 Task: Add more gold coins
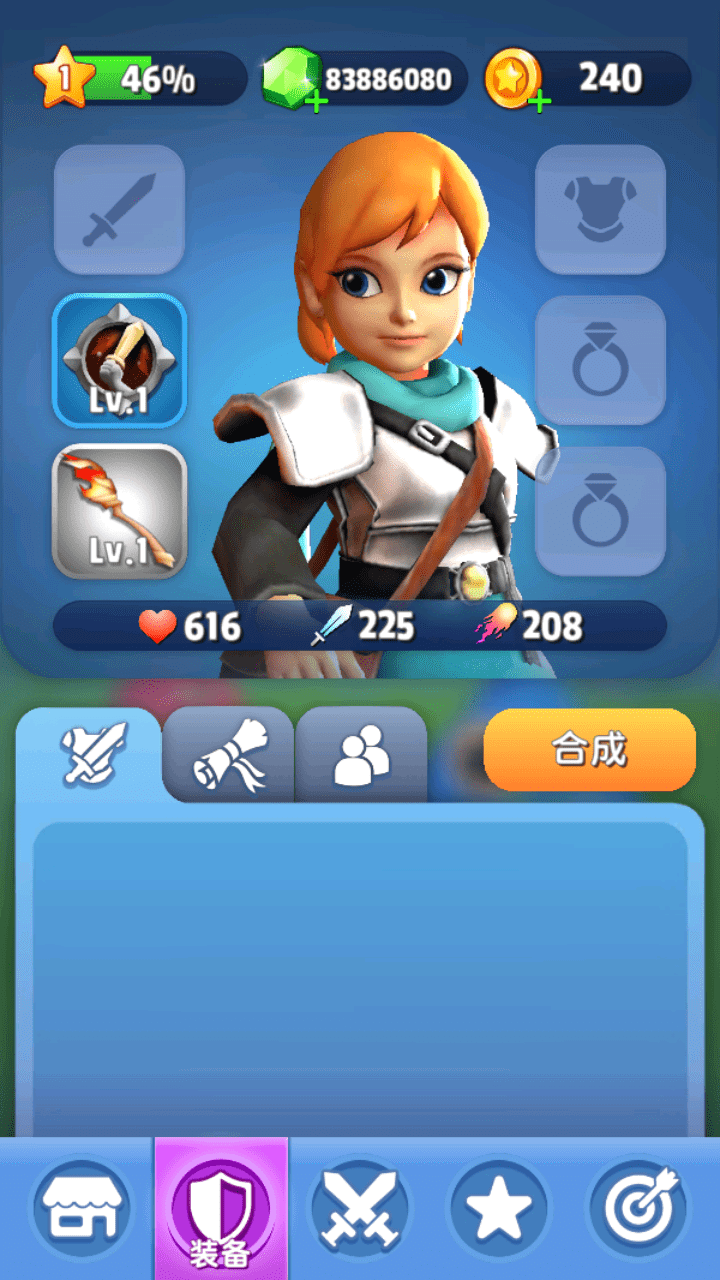click(540, 101)
